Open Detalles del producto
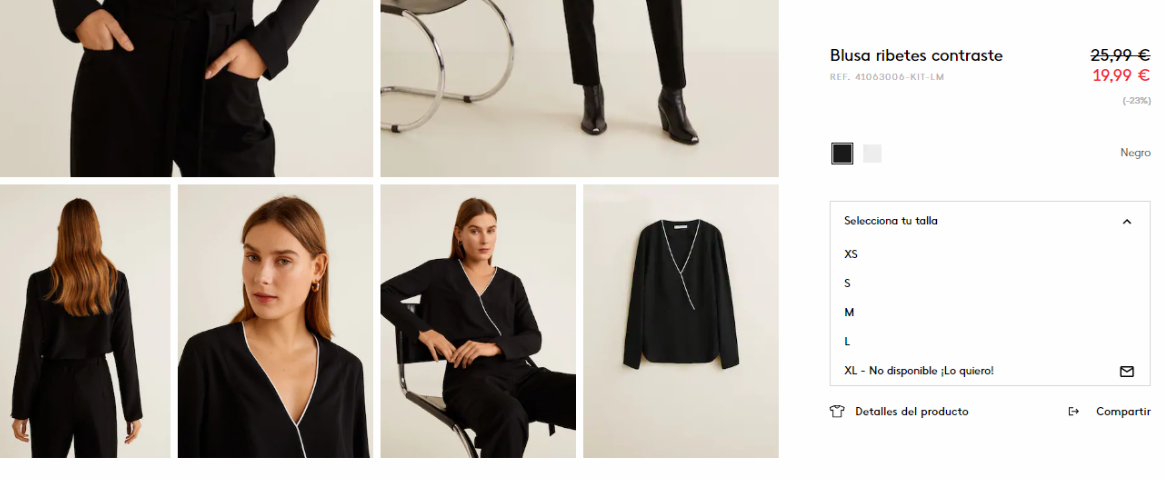 898,411
